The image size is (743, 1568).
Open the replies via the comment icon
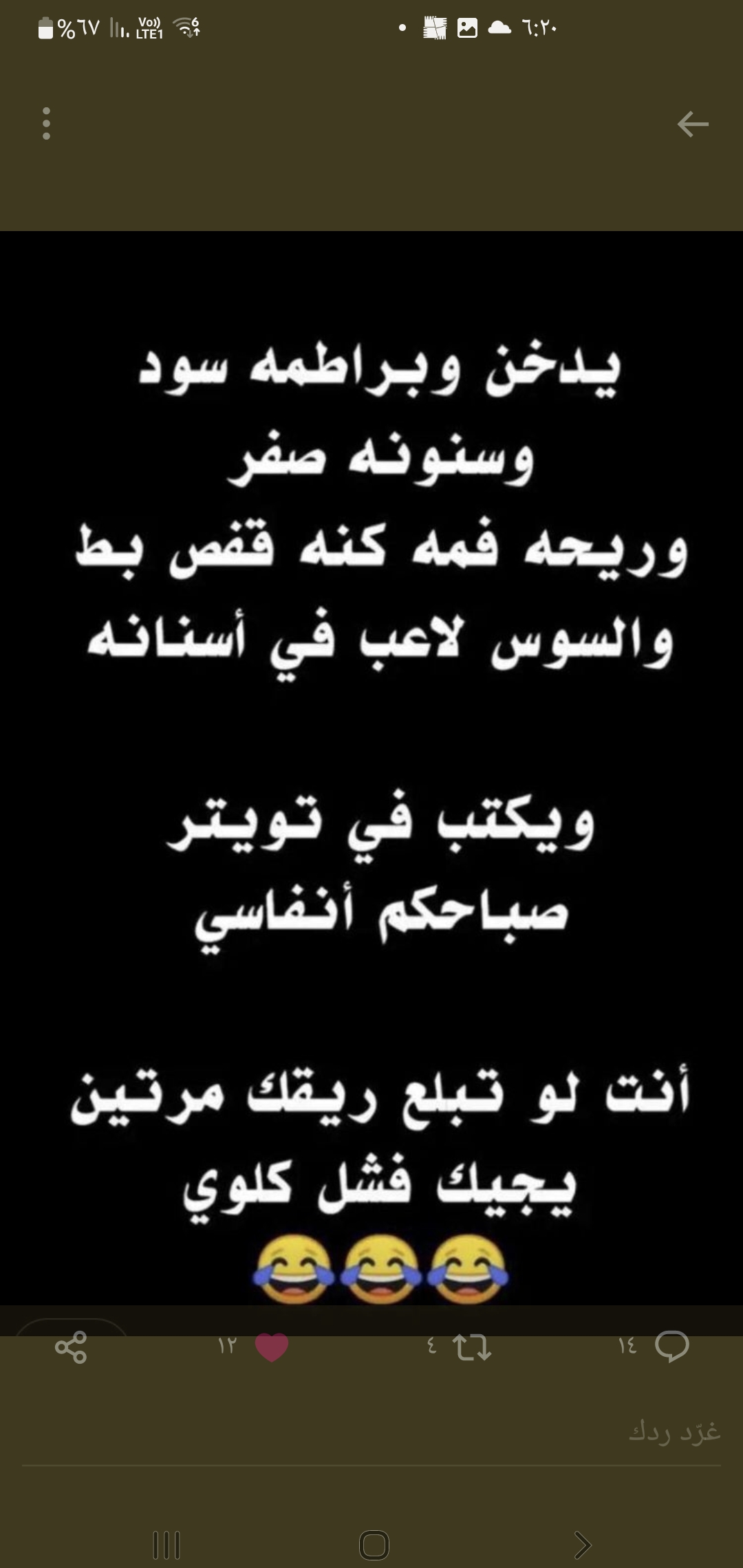[x=671, y=1347]
